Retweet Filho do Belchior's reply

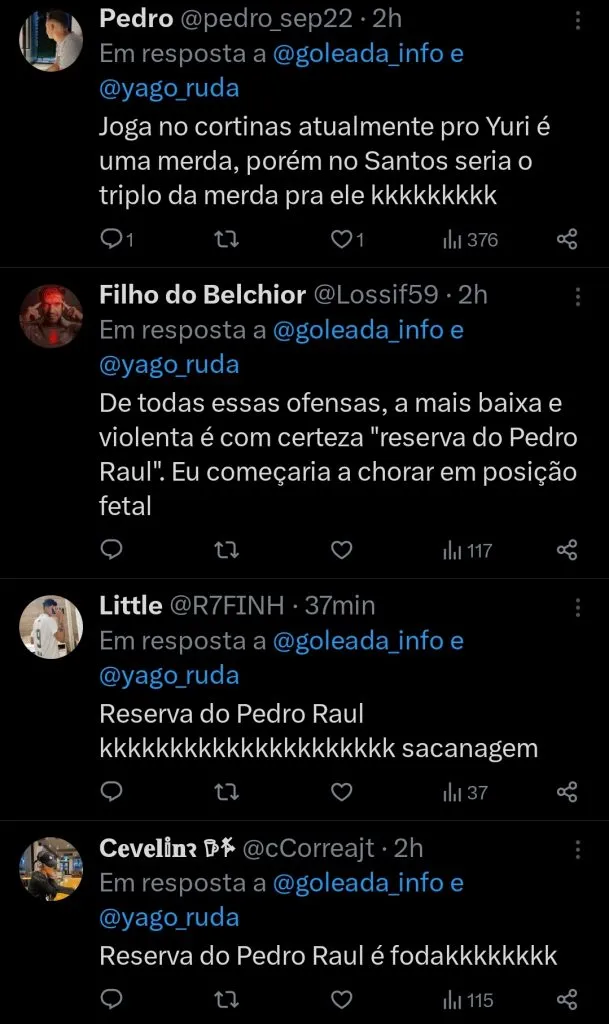pos(227,550)
